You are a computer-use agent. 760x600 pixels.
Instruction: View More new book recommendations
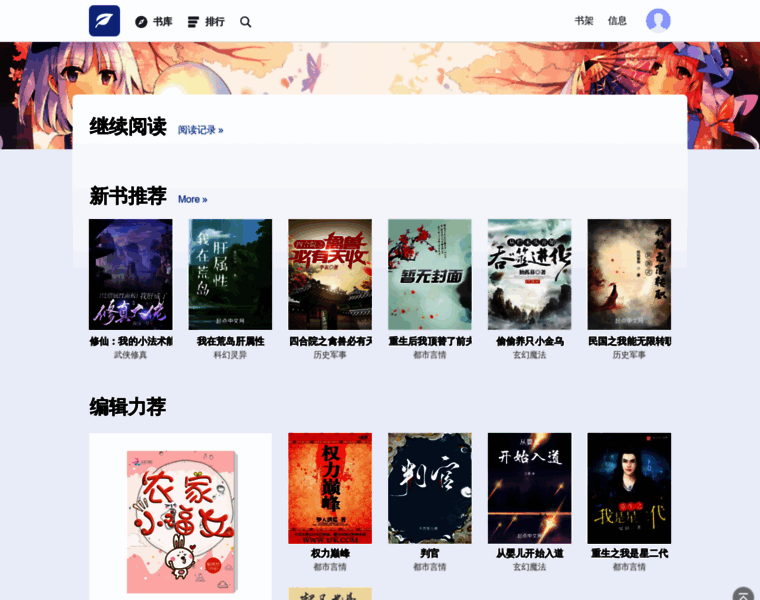(192, 199)
